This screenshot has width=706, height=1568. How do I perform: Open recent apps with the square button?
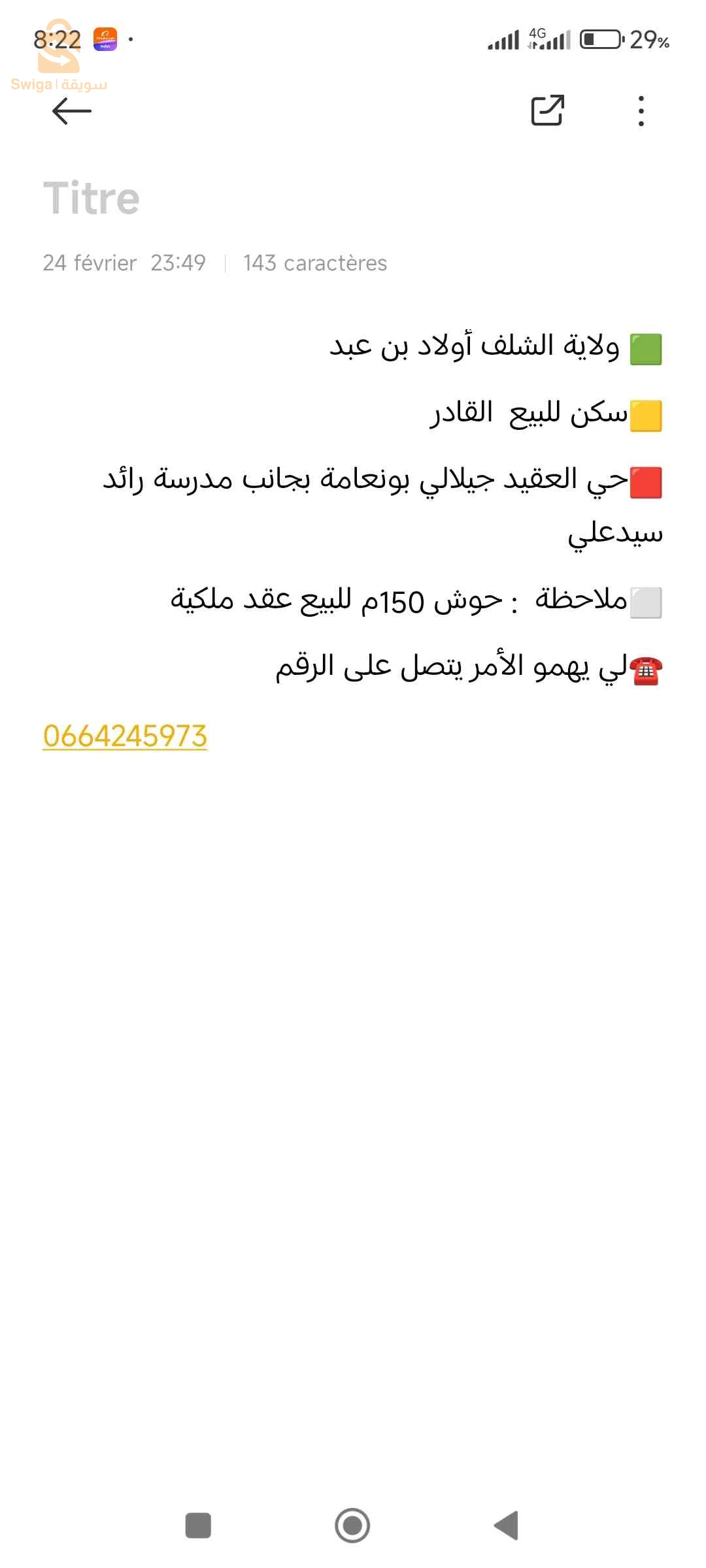198,1526
